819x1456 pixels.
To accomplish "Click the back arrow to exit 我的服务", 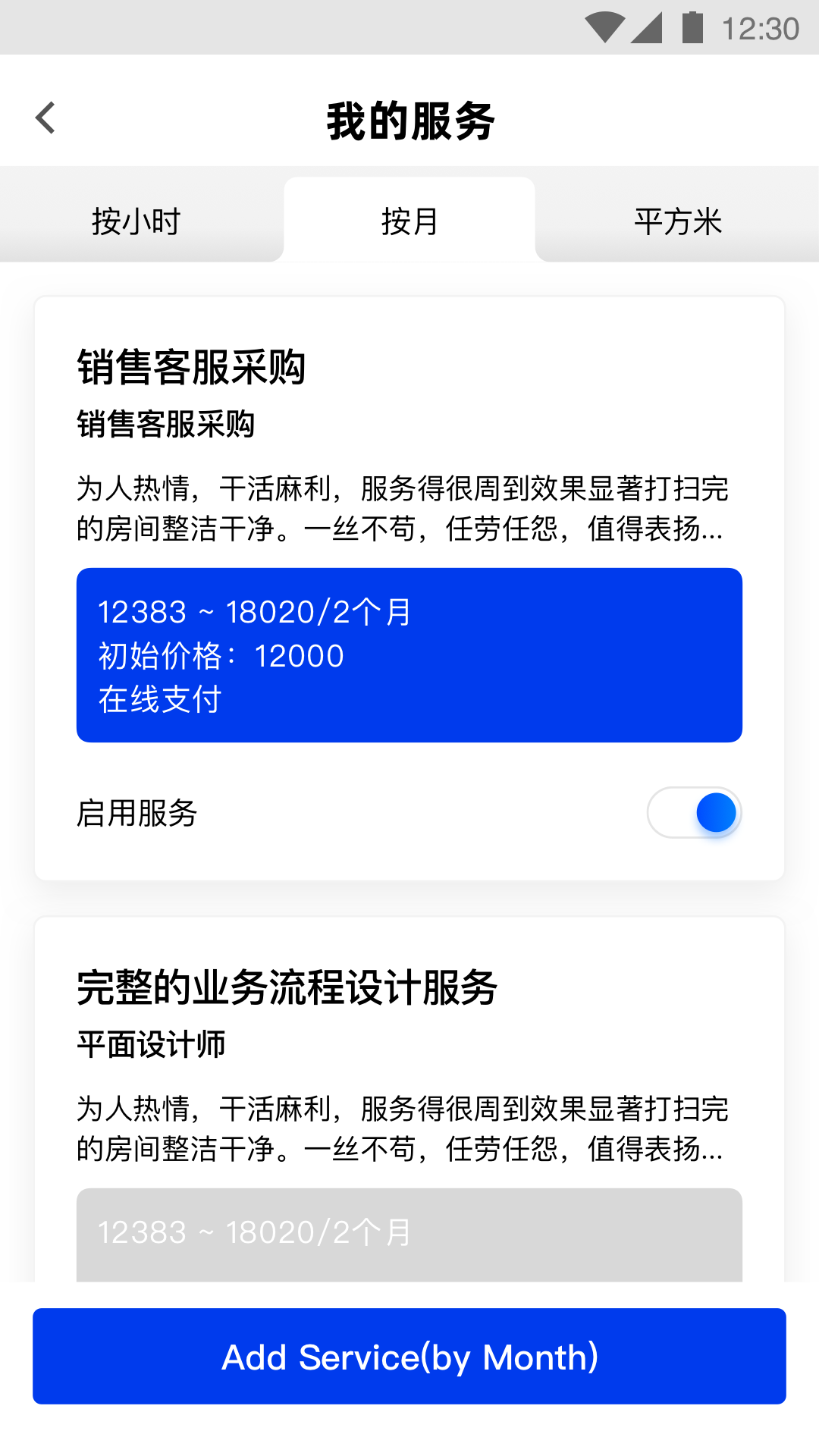I will pos(45,116).
